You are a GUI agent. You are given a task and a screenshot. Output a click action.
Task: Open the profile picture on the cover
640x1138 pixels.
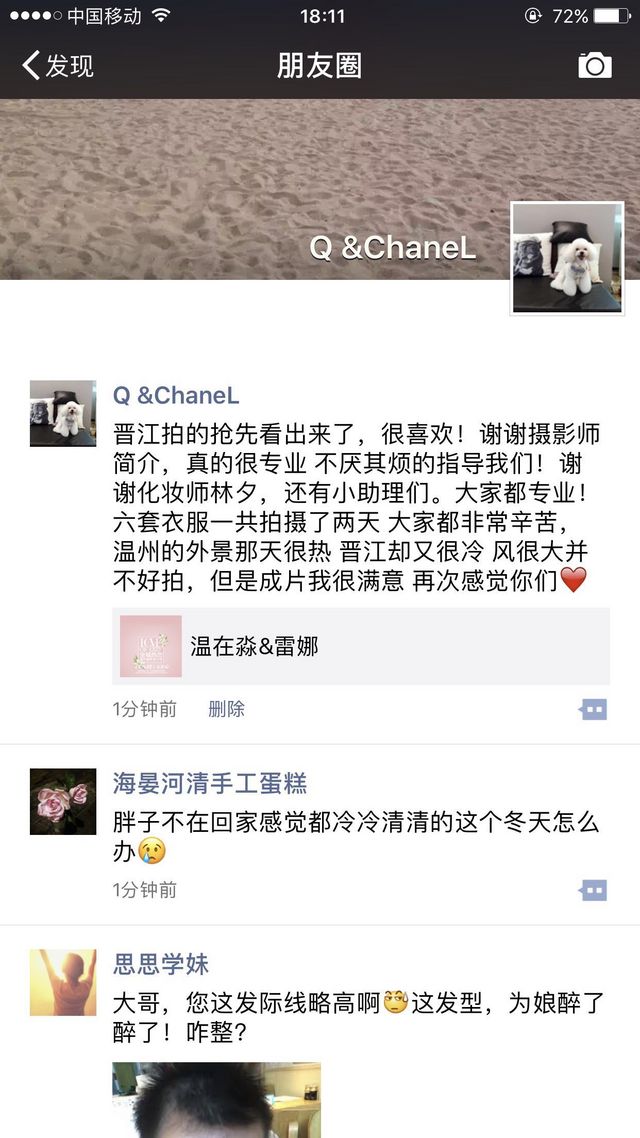click(x=567, y=258)
